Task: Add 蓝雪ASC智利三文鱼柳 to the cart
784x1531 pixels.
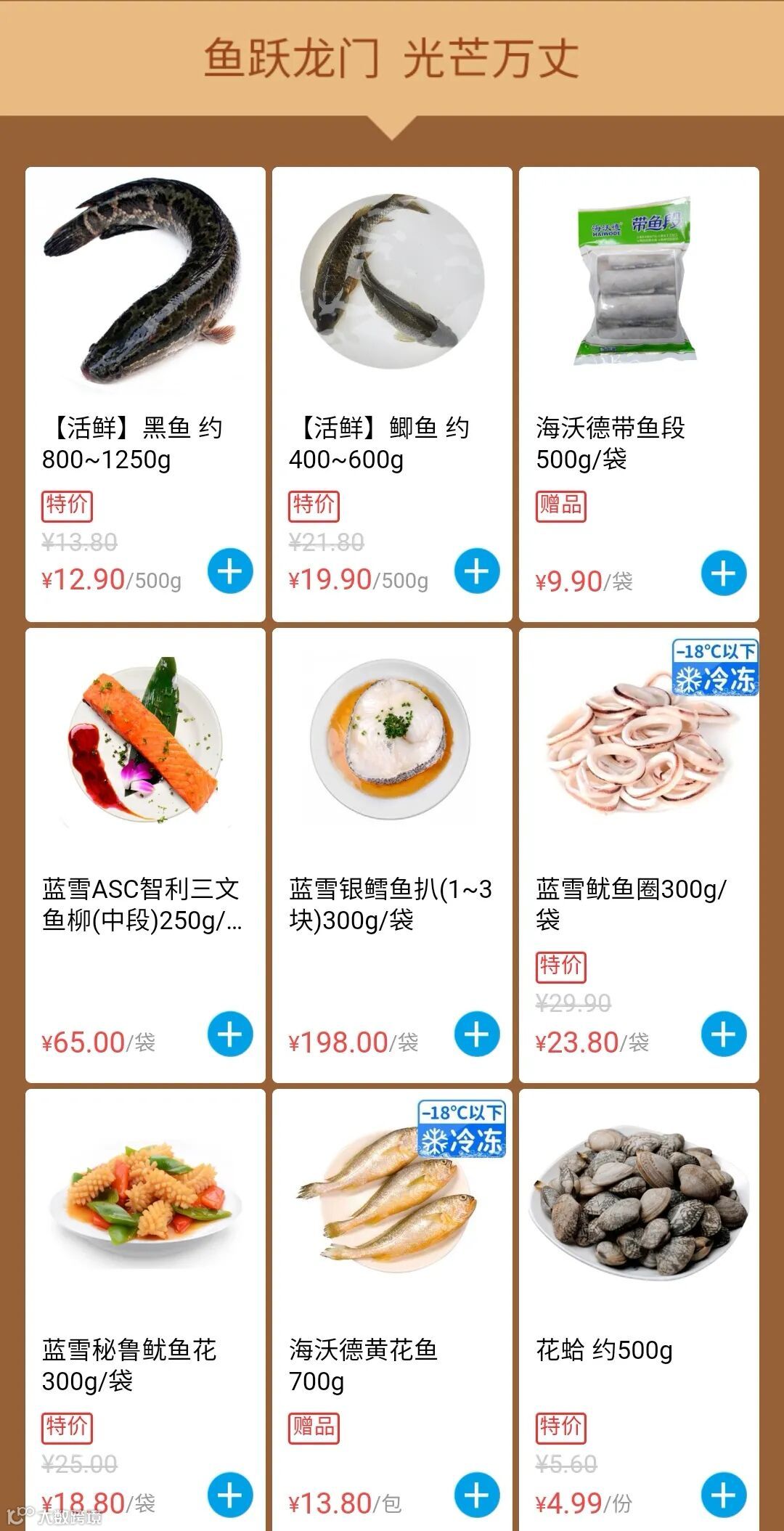Action: 230,1034
